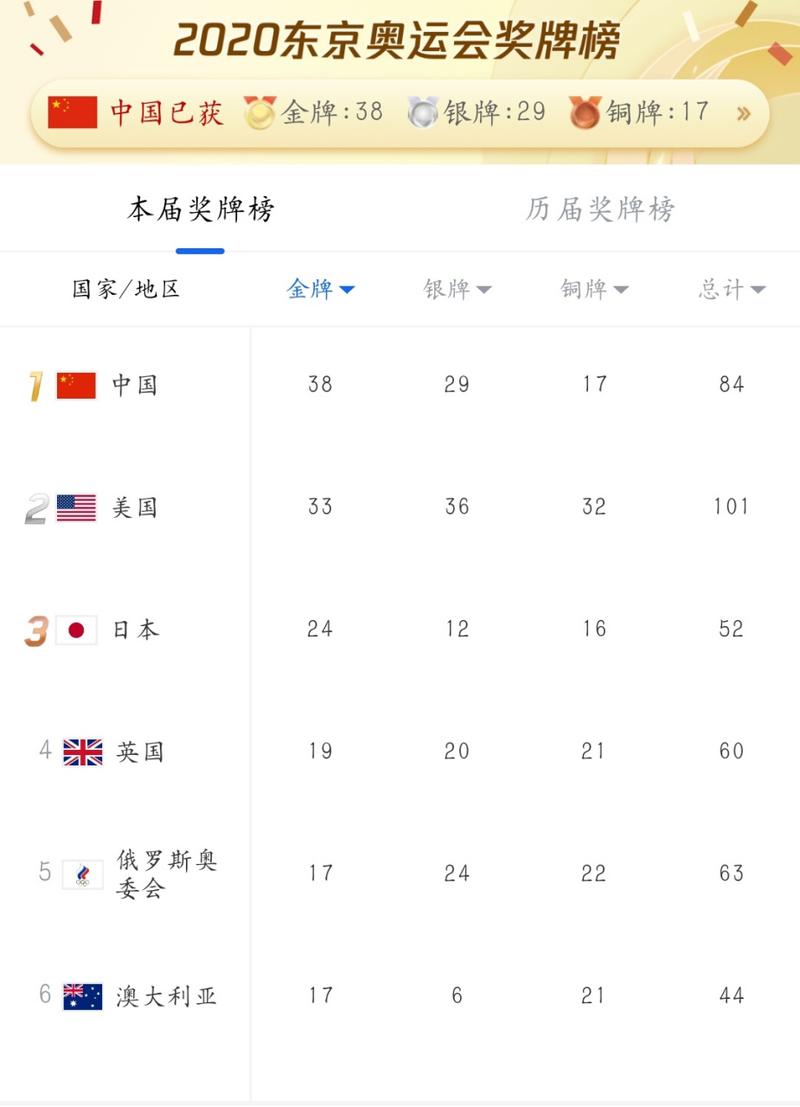Click the Japan flag icon in row 3

75,629
